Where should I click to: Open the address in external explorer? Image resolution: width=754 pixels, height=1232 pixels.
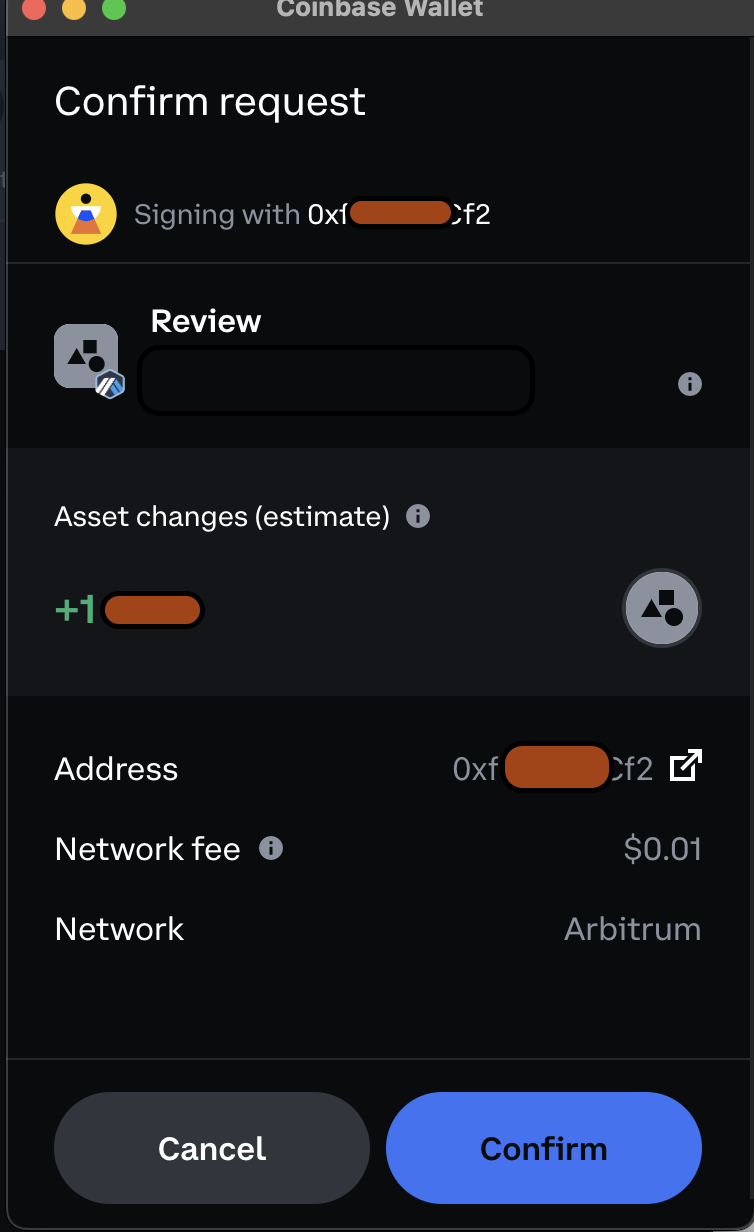click(686, 767)
